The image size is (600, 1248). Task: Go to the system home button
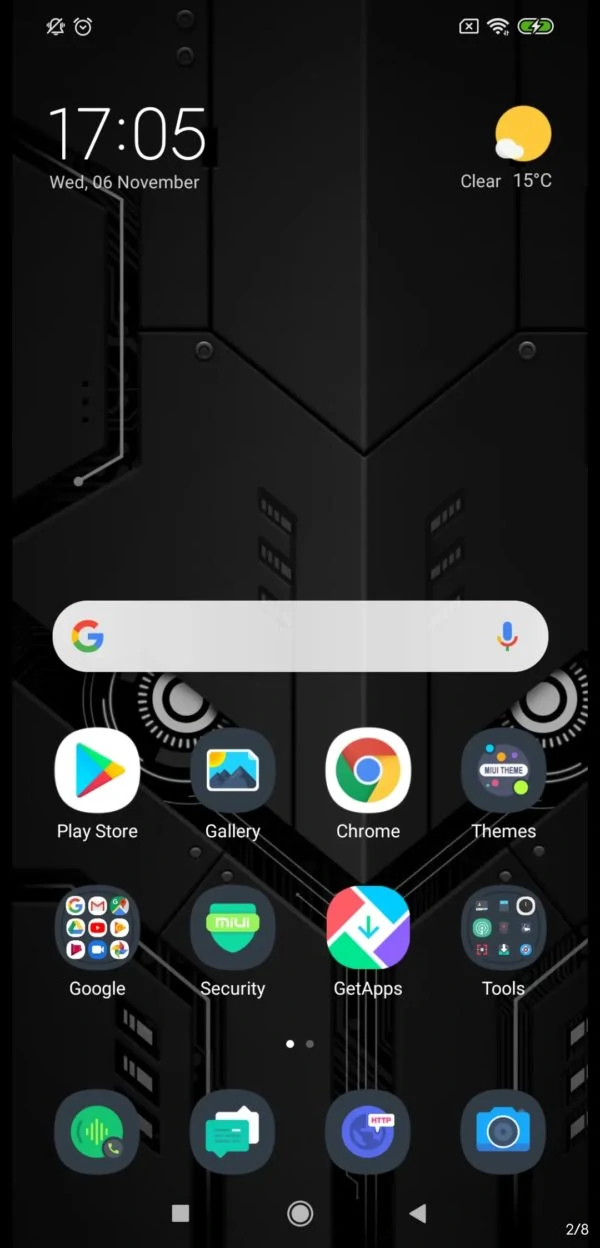[300, 1213]
